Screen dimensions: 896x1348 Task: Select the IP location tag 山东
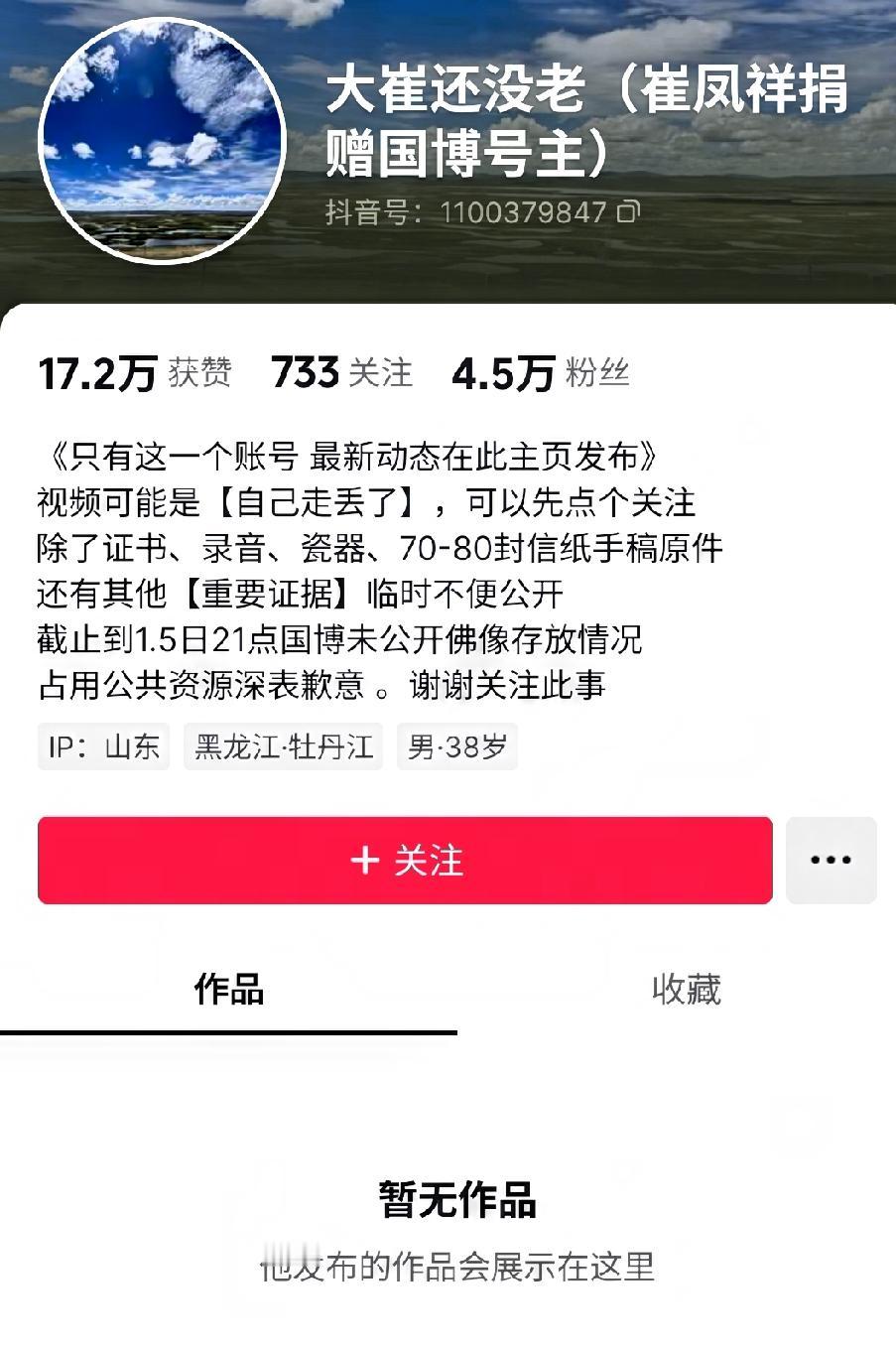coord(103,747)
